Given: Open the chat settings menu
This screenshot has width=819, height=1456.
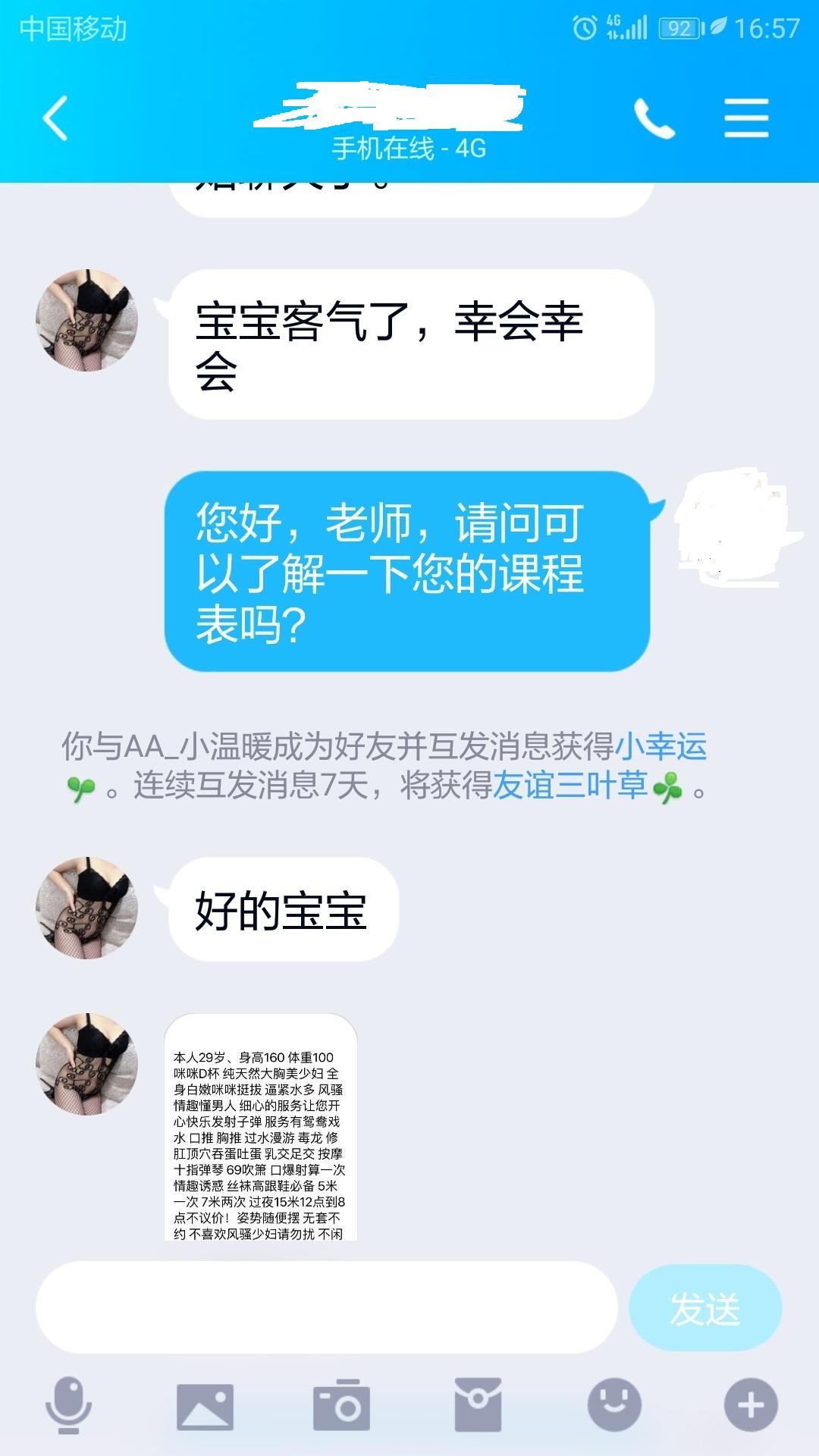Looking at the screenshot, I should [x=746, y=118].
